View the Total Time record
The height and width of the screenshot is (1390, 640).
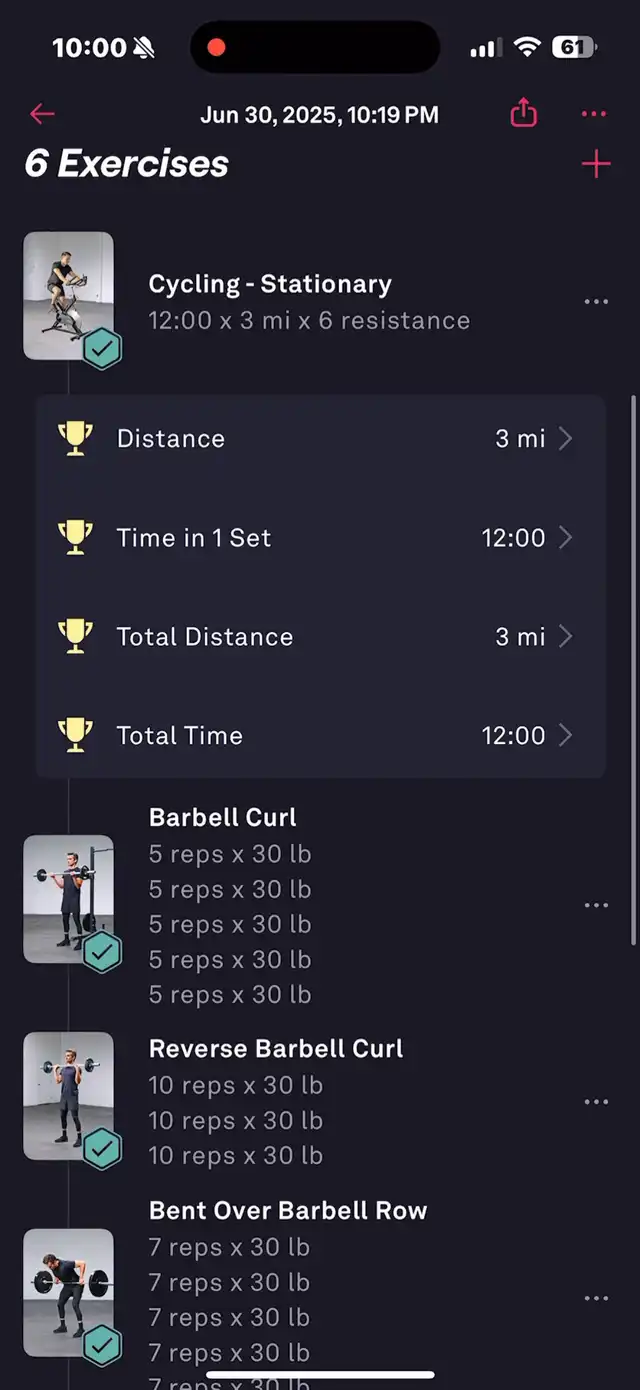321,735
